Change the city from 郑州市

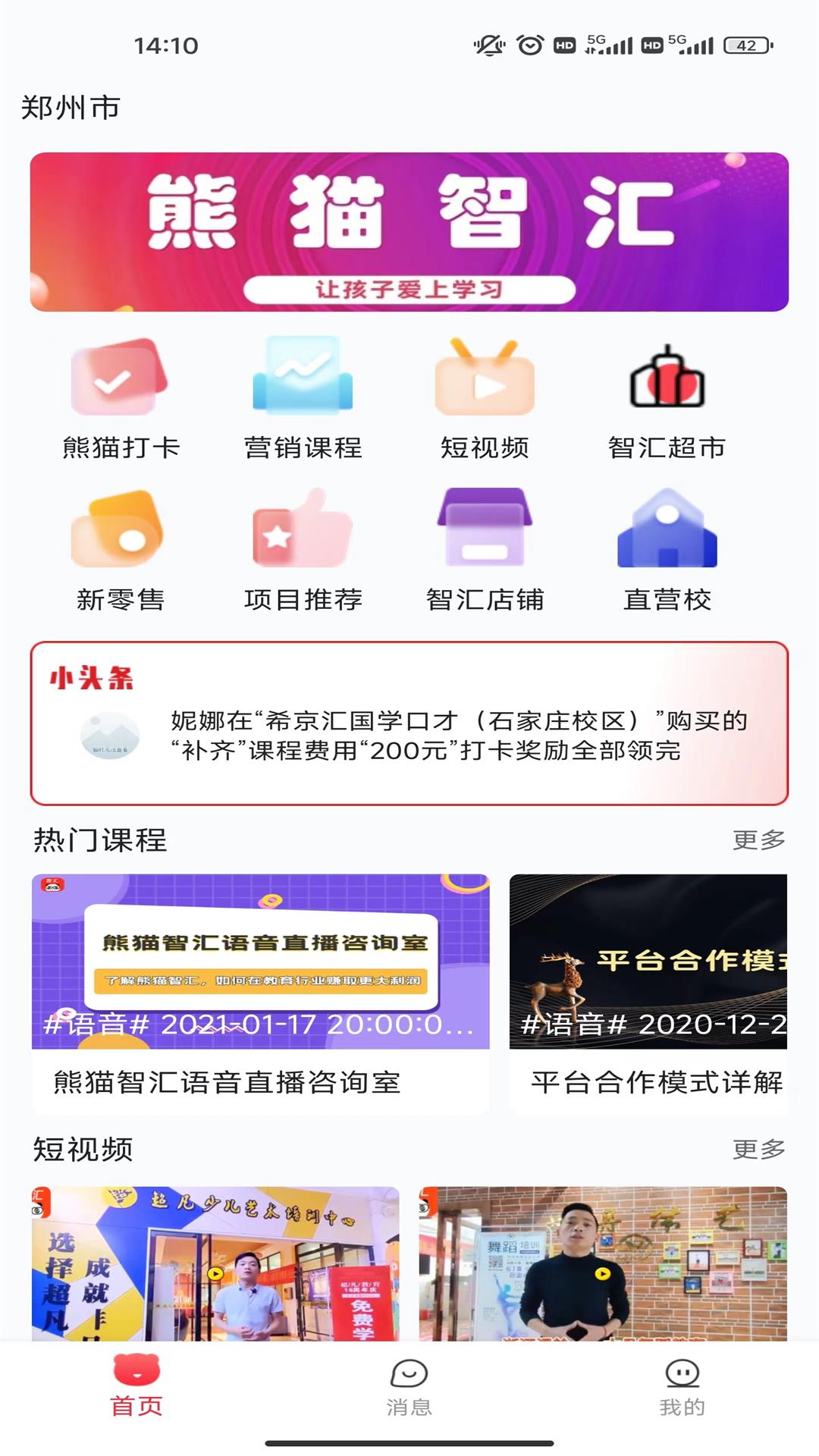(x=71, y=108)
